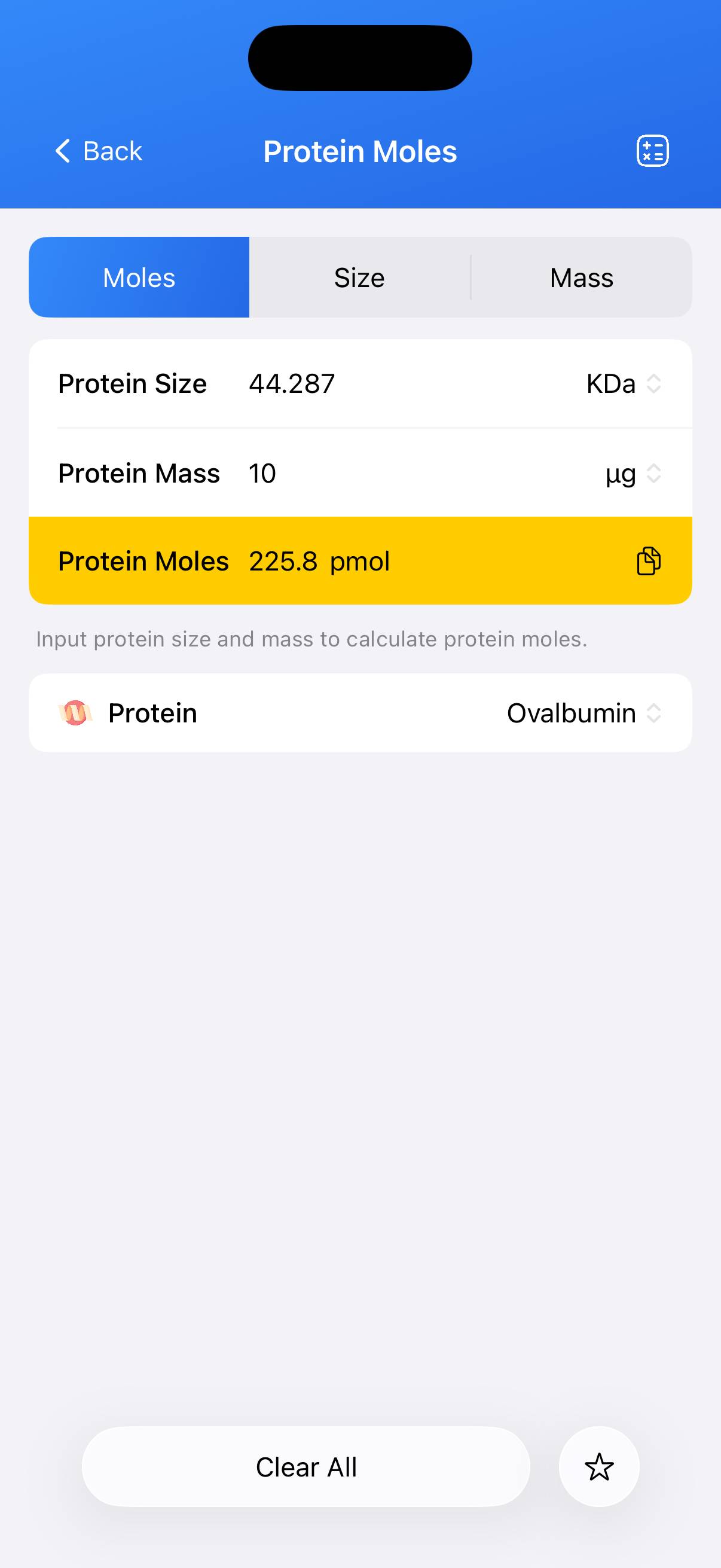
Task: Select the Moles tab
Action: 139,277
